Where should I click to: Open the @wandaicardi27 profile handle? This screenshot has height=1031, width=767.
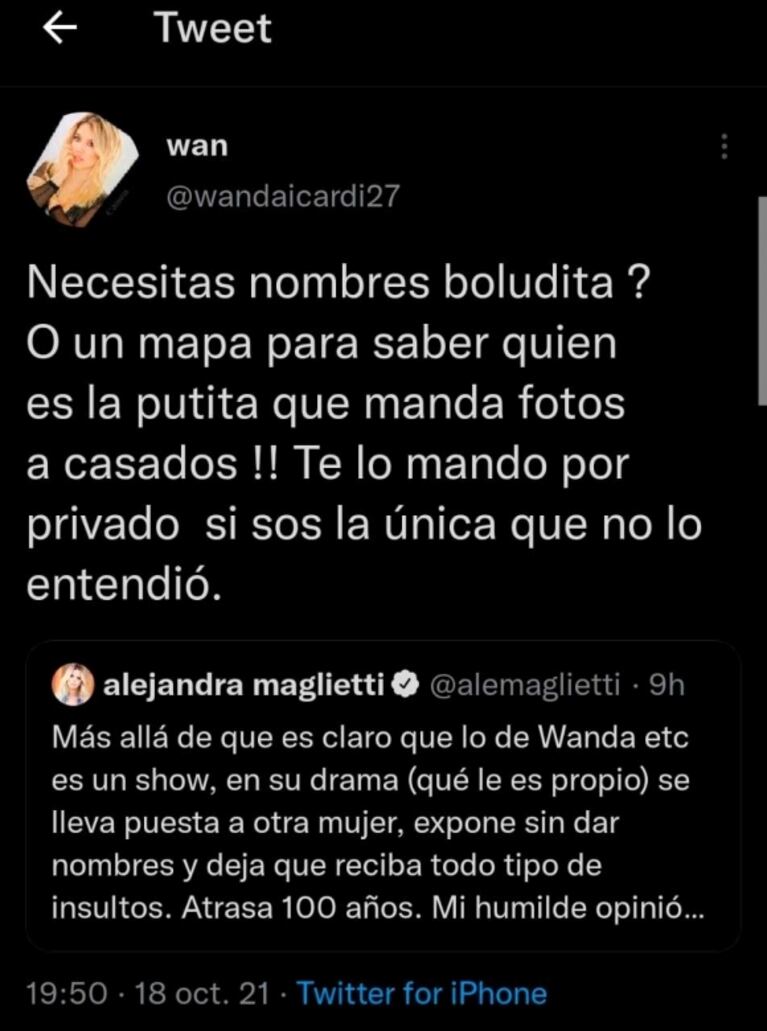click(281, 196)
